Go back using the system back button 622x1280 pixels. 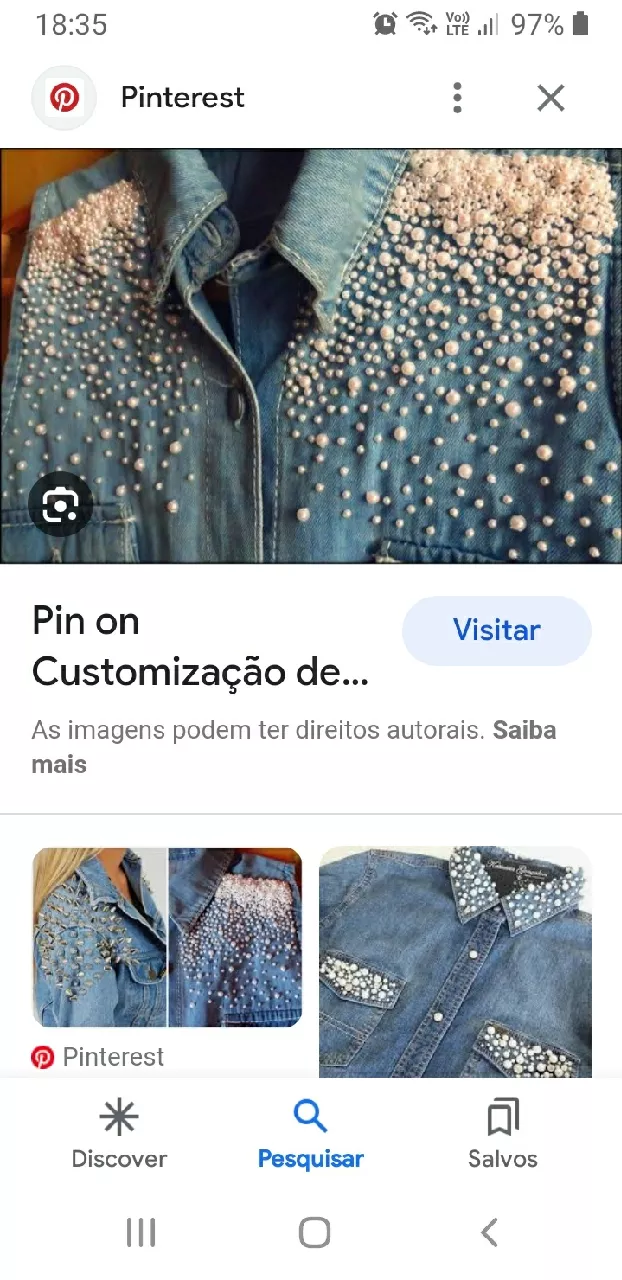[489, 1232]
